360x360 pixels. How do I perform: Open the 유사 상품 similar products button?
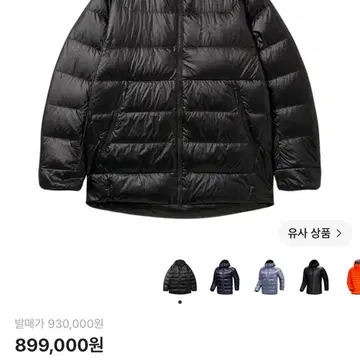tap(315, 233)
